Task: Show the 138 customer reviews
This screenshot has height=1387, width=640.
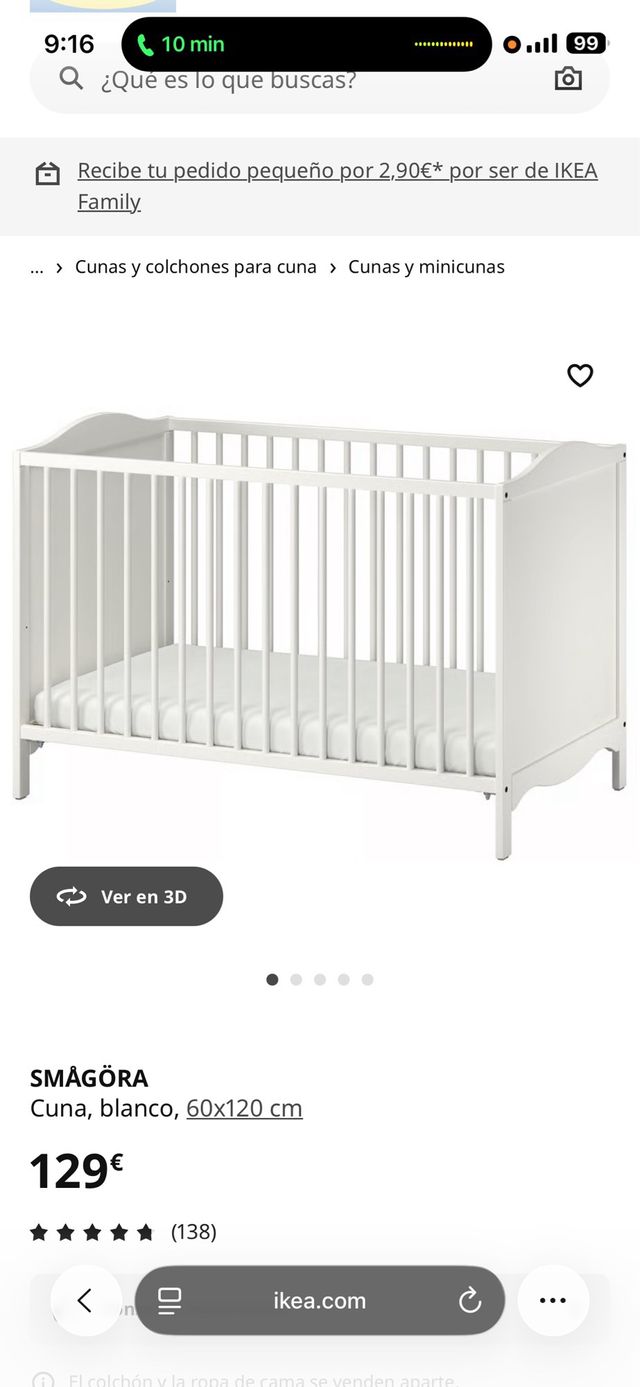Action: coord(193,1232)
